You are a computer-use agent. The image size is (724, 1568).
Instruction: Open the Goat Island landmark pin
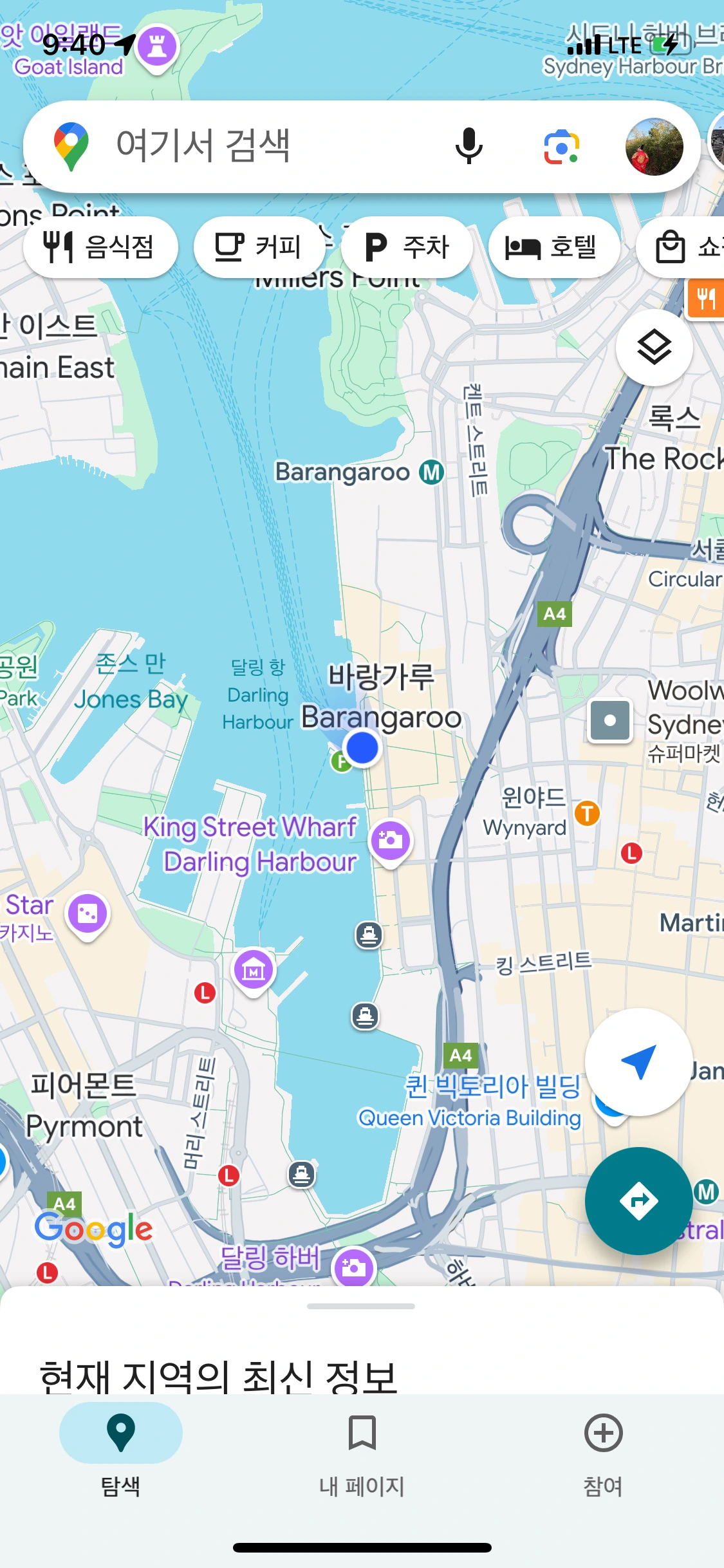click(157, 47)
